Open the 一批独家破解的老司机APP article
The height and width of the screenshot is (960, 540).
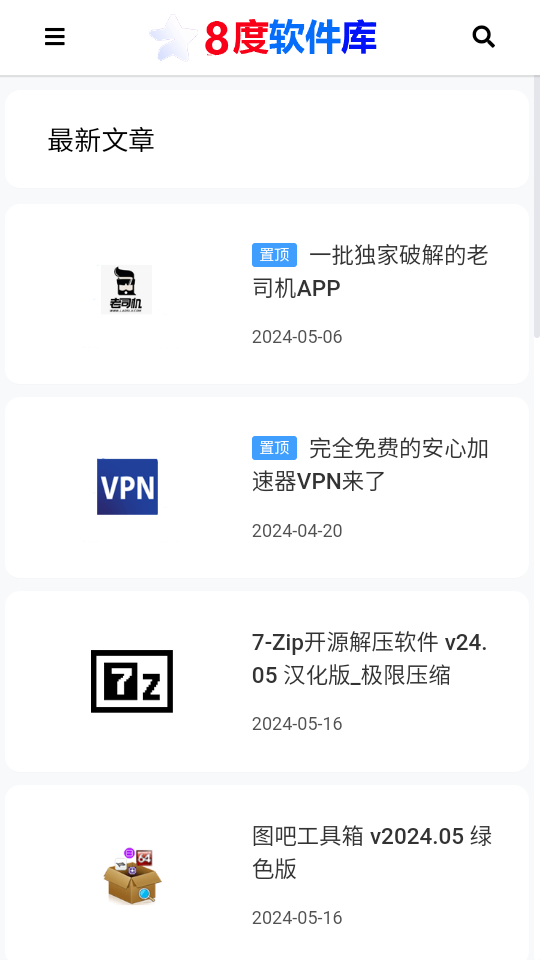370,271
